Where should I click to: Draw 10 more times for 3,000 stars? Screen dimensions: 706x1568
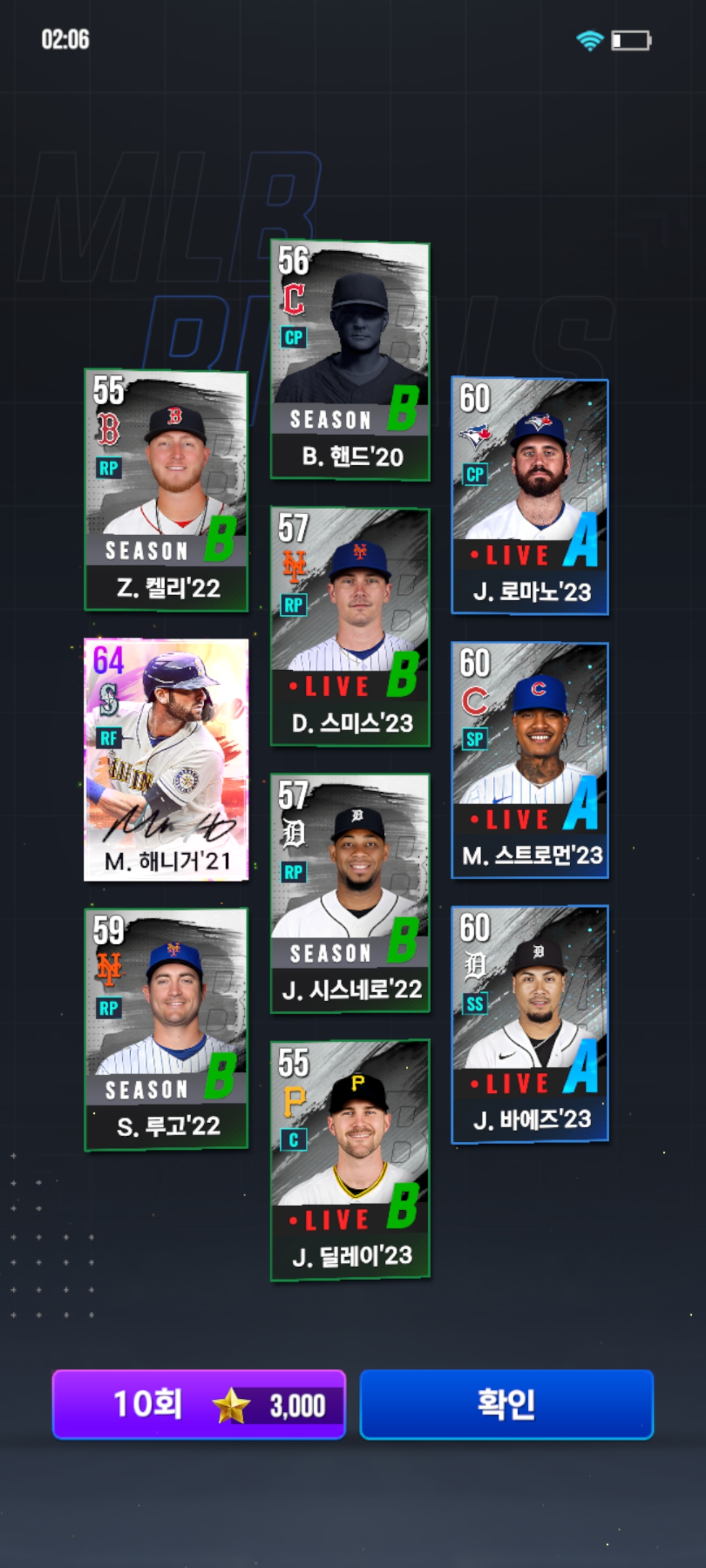point(199,1404)
